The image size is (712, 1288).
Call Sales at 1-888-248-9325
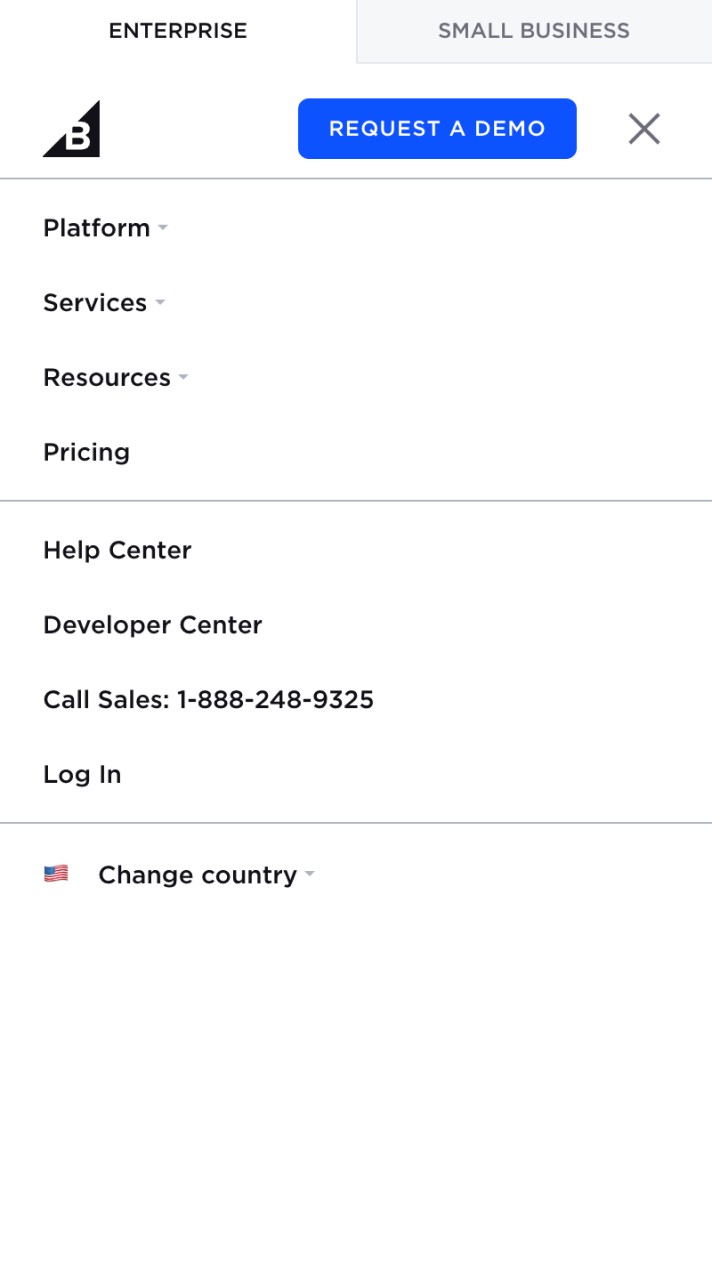(x=208, y=700)
